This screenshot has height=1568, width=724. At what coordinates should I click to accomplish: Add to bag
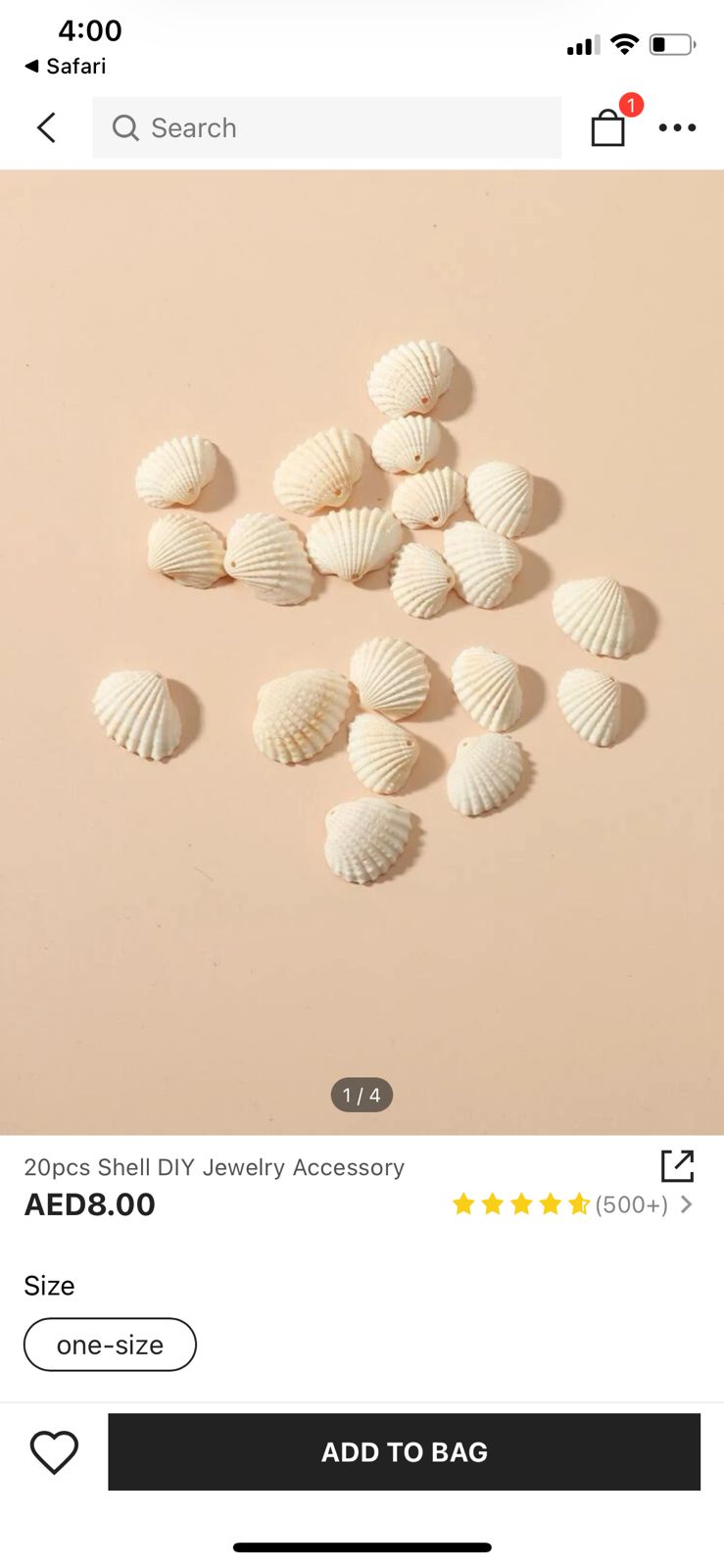(x=404, y=1451)
